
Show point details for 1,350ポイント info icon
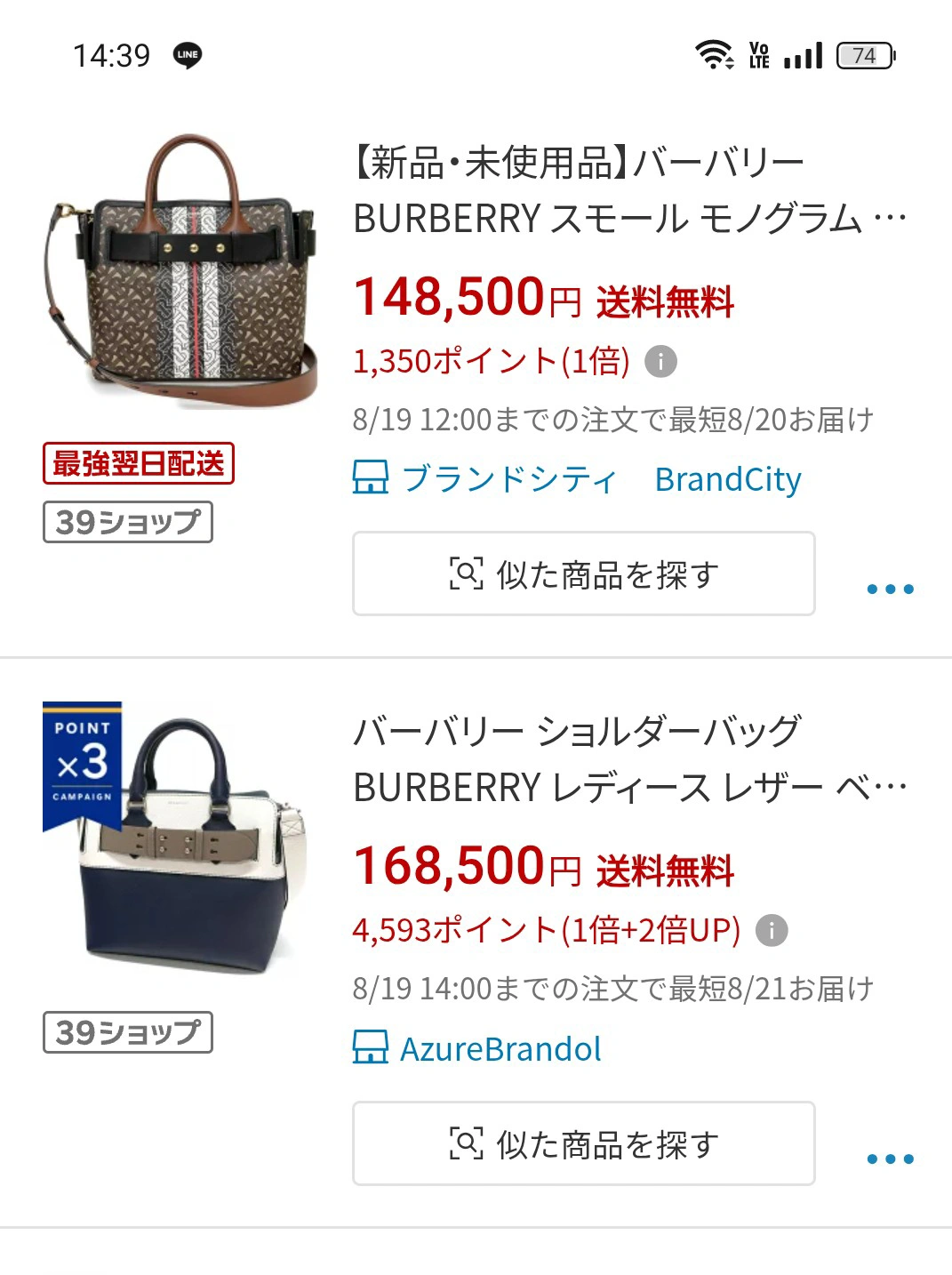pyautogui.click(x=660, y=362)
